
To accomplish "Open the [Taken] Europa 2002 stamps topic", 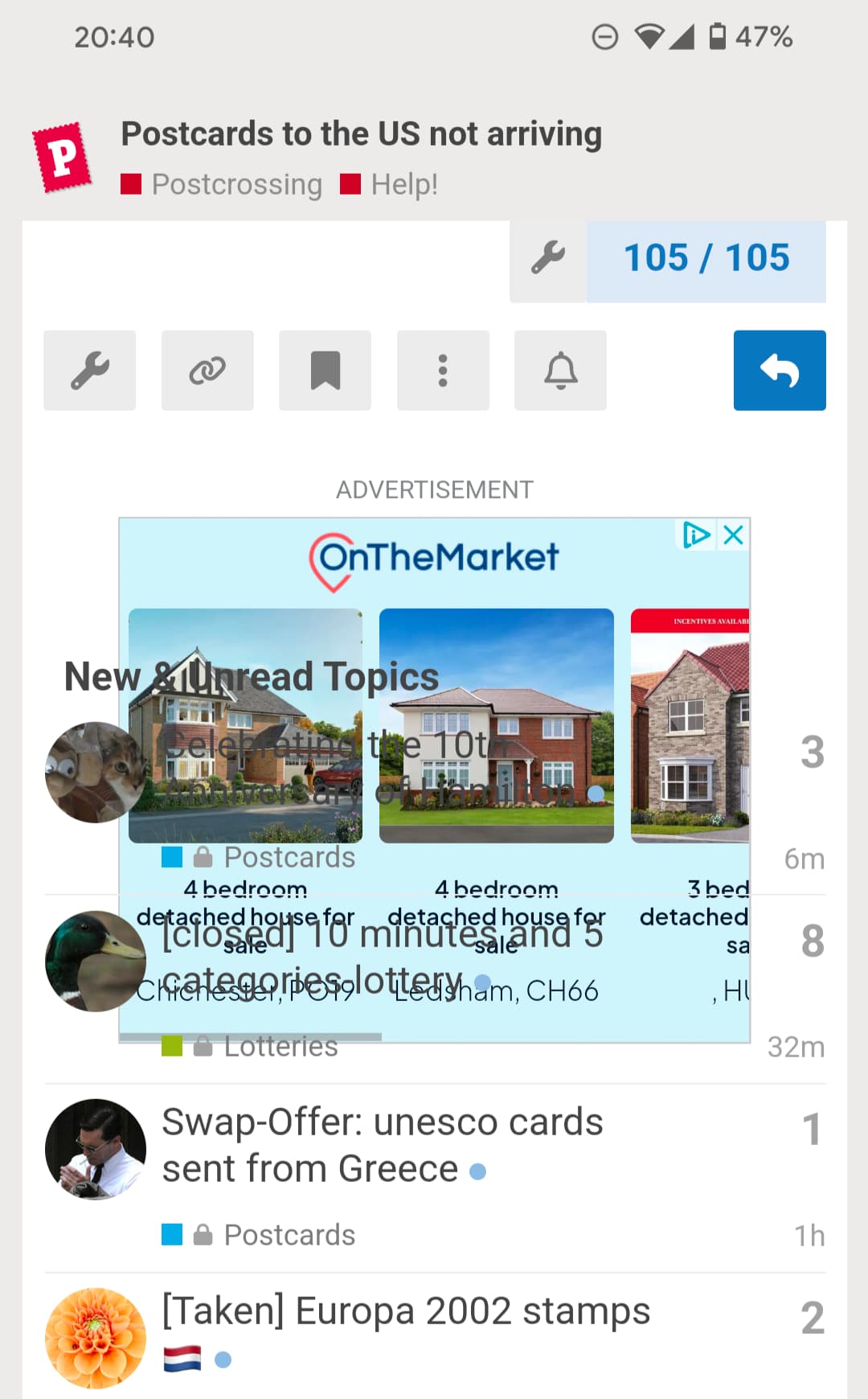I will (406, 1311).
